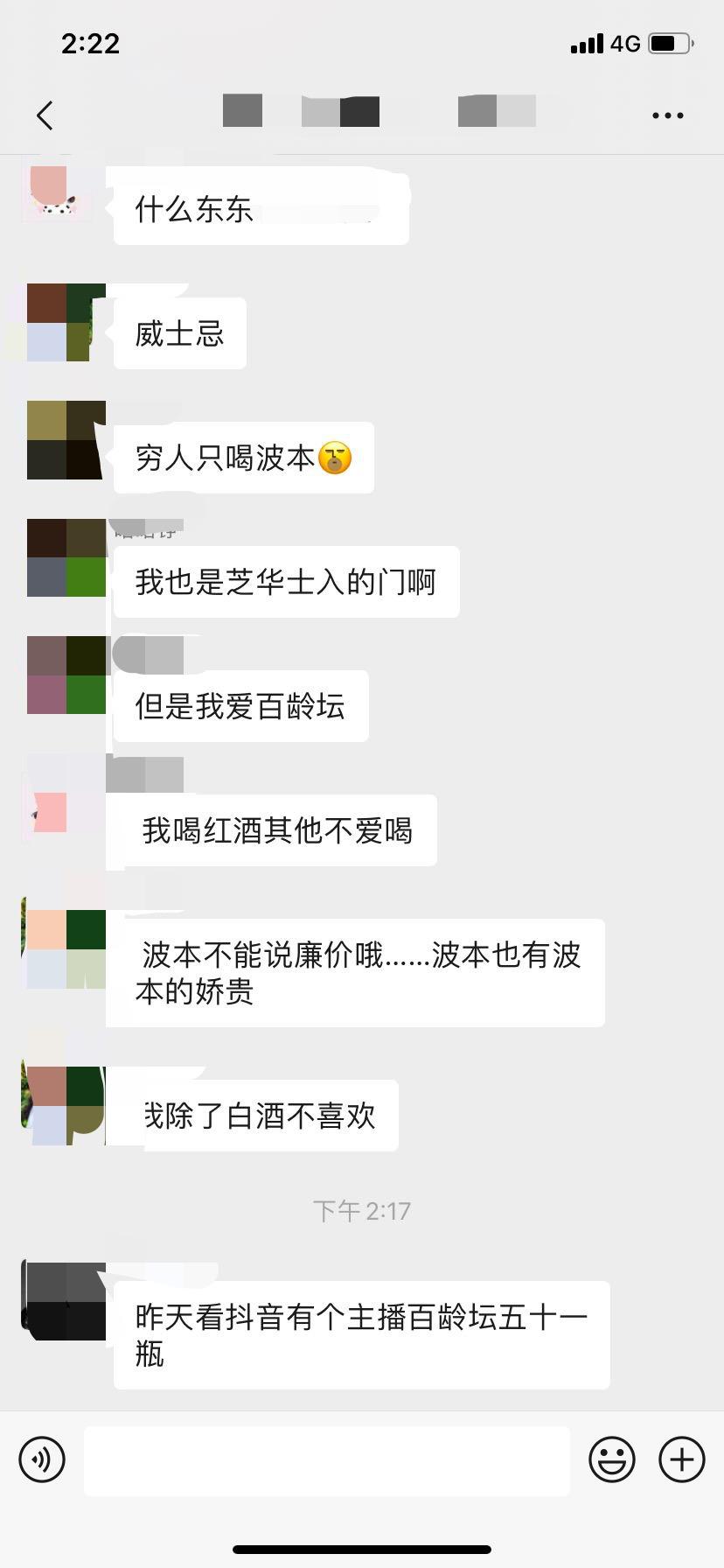The width and height of the screenshot is (724, 1568).
Task: Open the three-dot chat info menu
Action: click(667, 115)
